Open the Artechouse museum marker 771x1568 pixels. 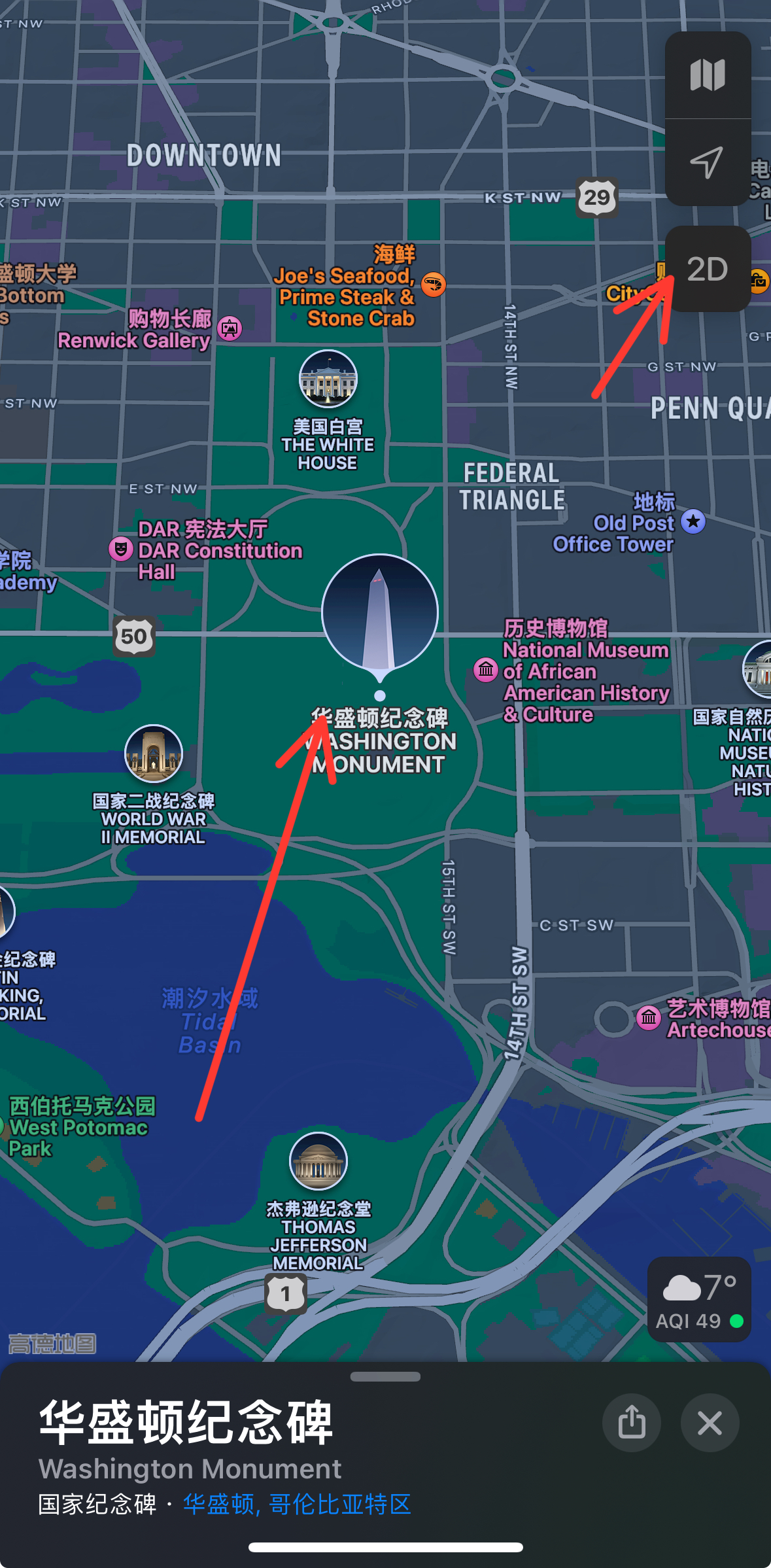click(x=649, y=1017)
